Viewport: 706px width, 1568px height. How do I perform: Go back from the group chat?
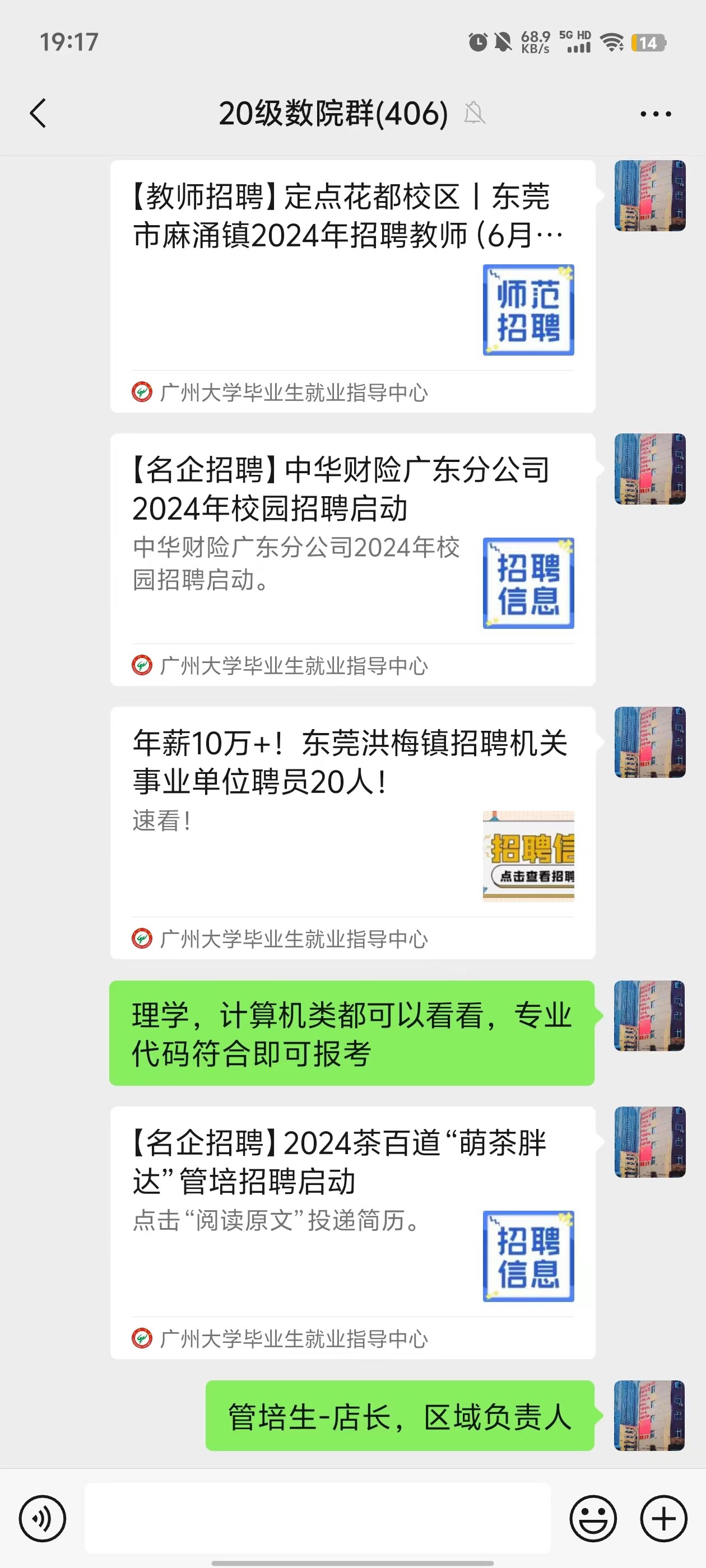38,113
